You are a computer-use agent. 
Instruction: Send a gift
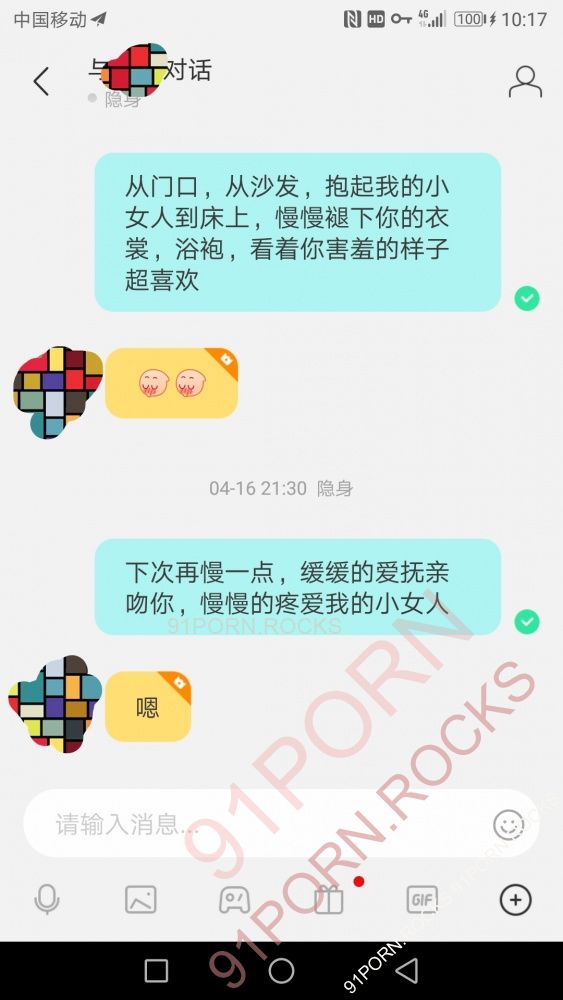tap(328, 900)
